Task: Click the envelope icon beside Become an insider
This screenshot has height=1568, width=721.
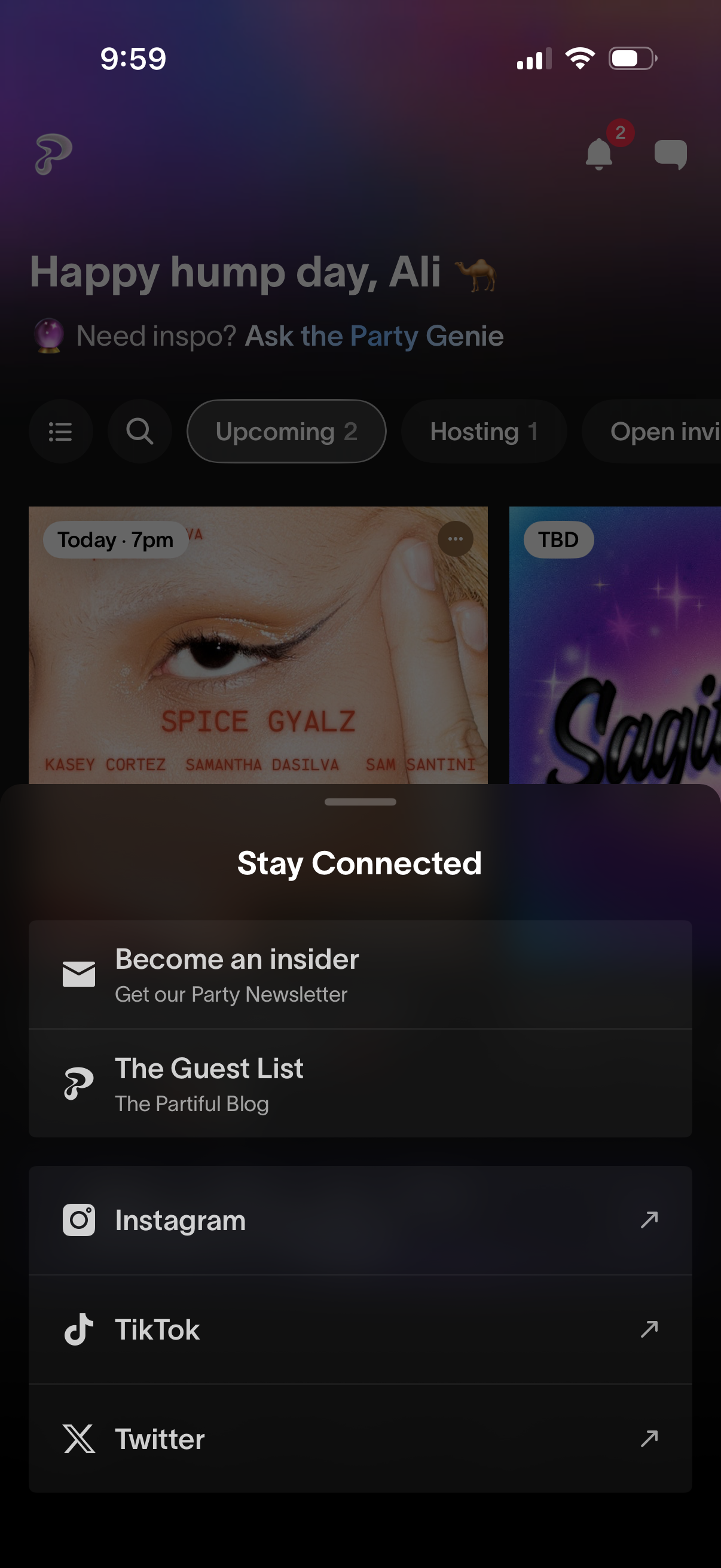Action: (79, 974)
